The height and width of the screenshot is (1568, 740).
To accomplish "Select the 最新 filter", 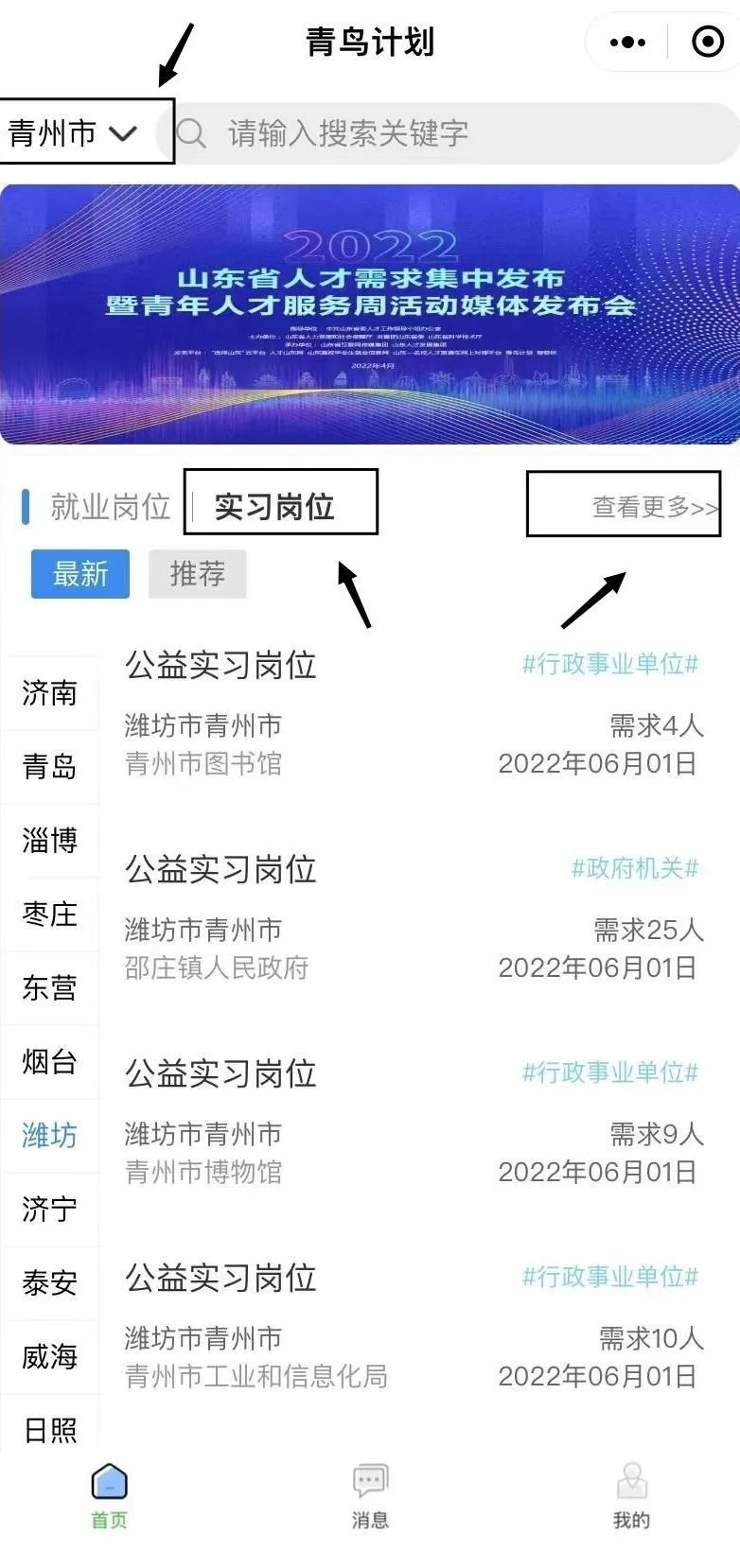I will pos(80,574).
